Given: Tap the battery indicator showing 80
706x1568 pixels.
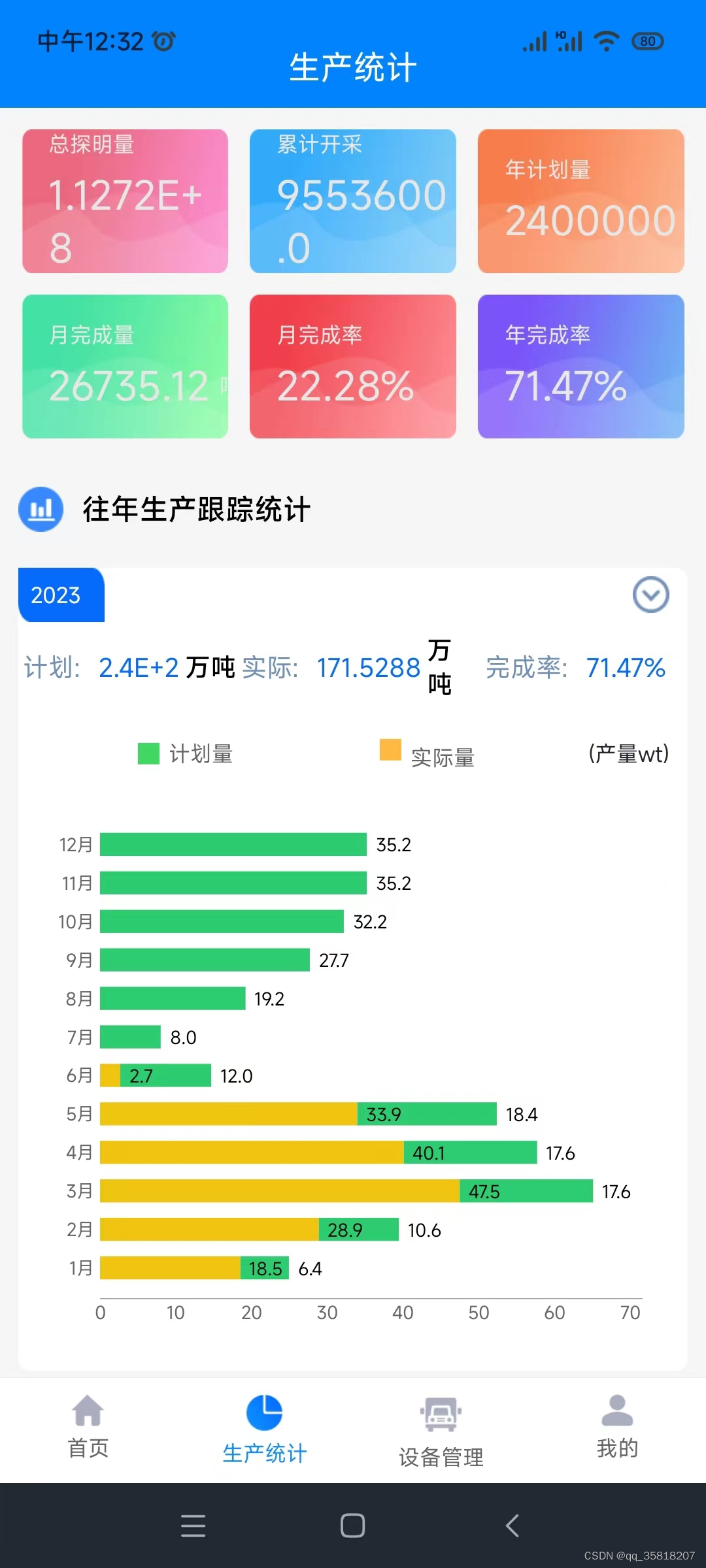Looking at the screenshot, I should click(647, 41).
